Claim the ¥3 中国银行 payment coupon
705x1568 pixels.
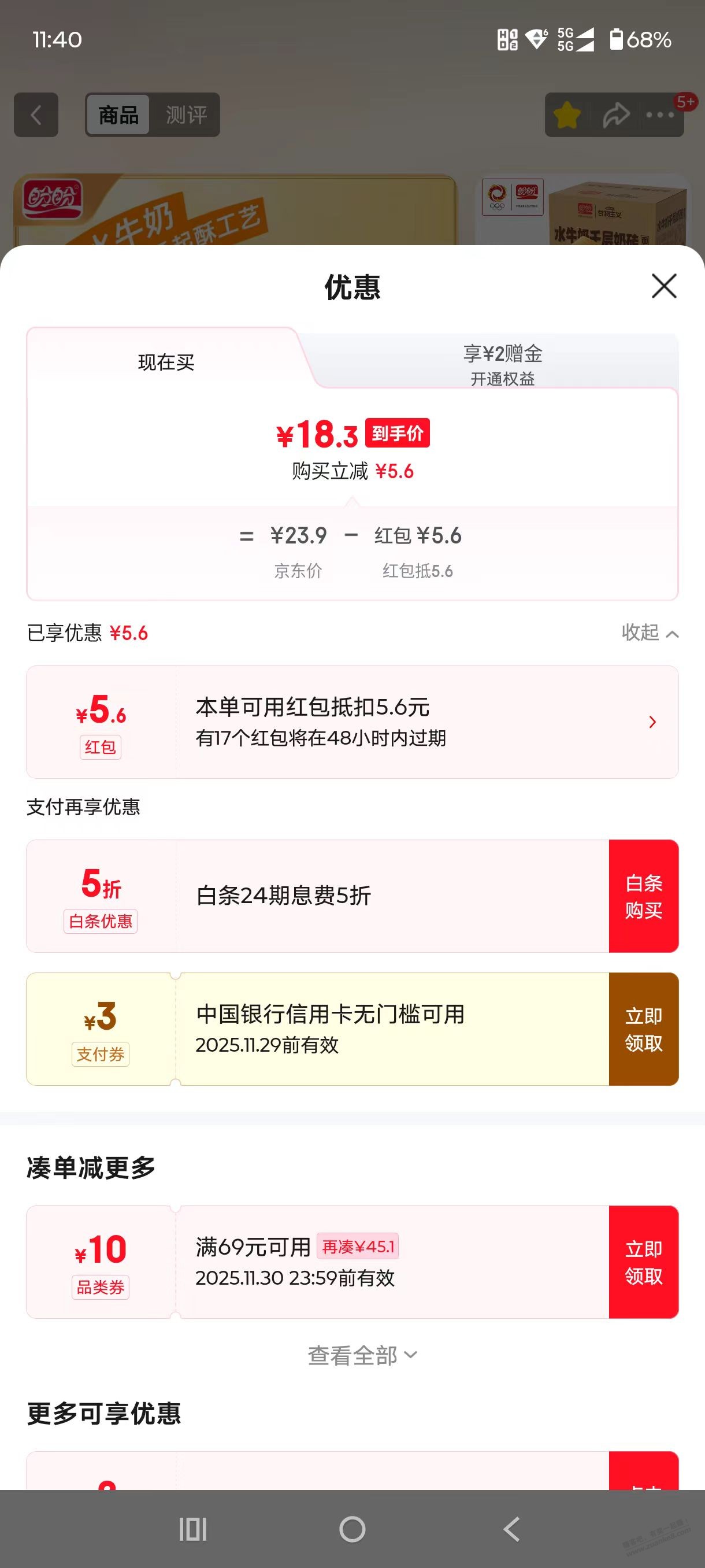(643, 1029)
